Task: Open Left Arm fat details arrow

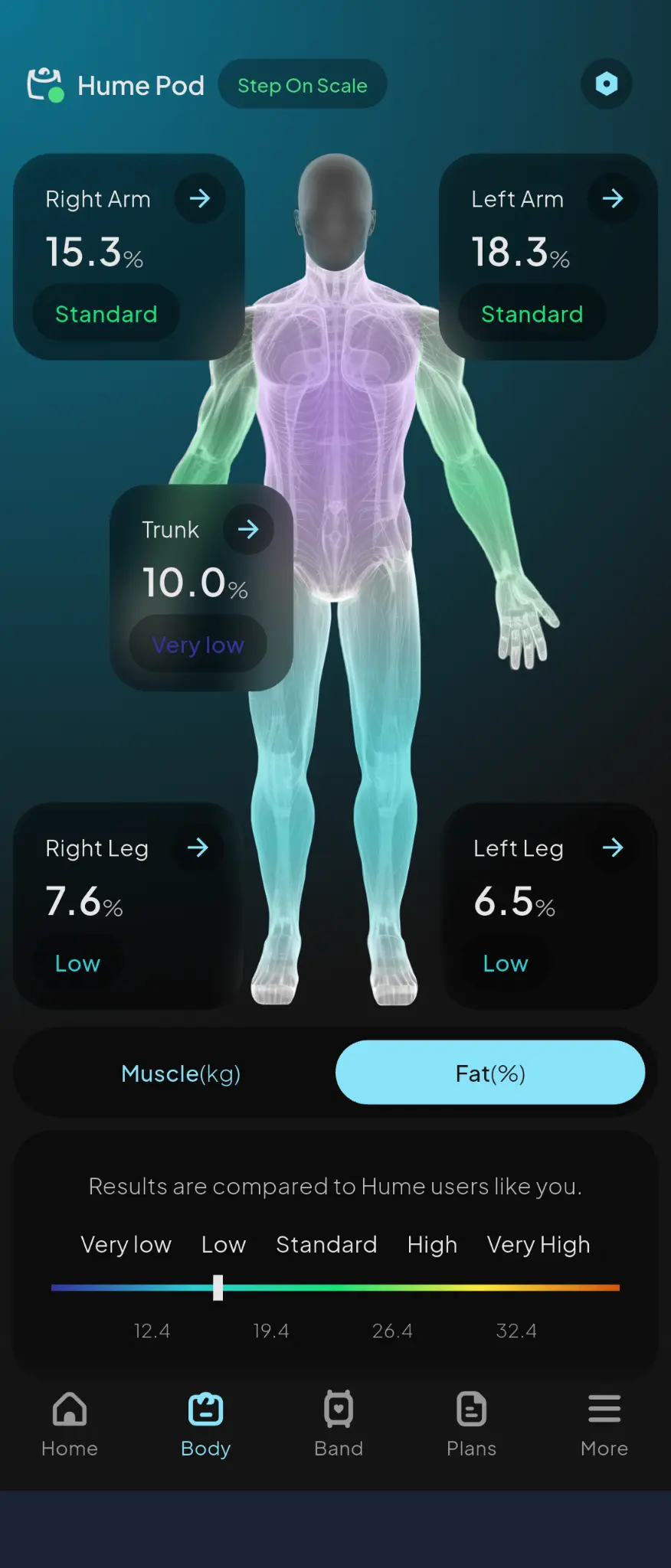Action: (612, 199)
